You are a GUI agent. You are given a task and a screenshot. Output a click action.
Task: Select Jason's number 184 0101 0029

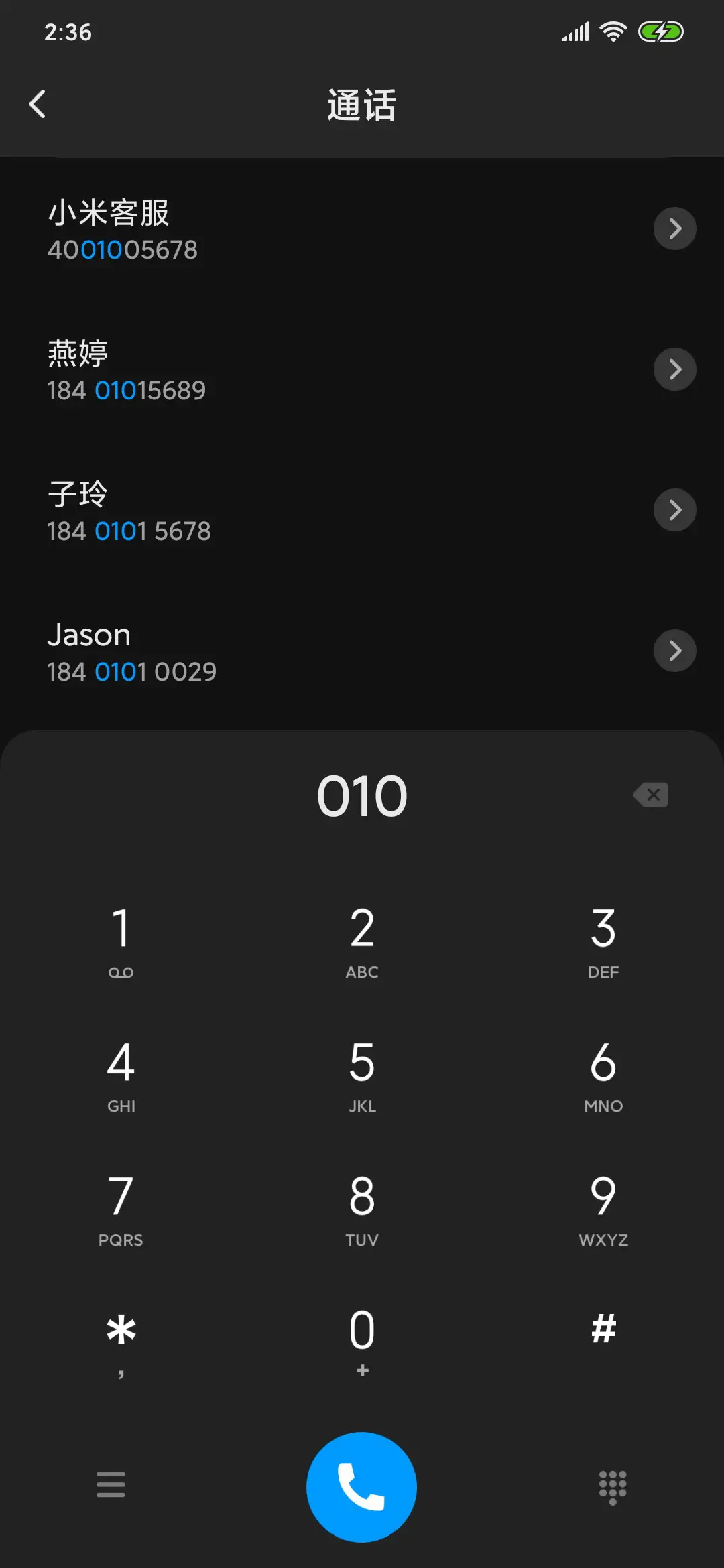click(131, 671)
